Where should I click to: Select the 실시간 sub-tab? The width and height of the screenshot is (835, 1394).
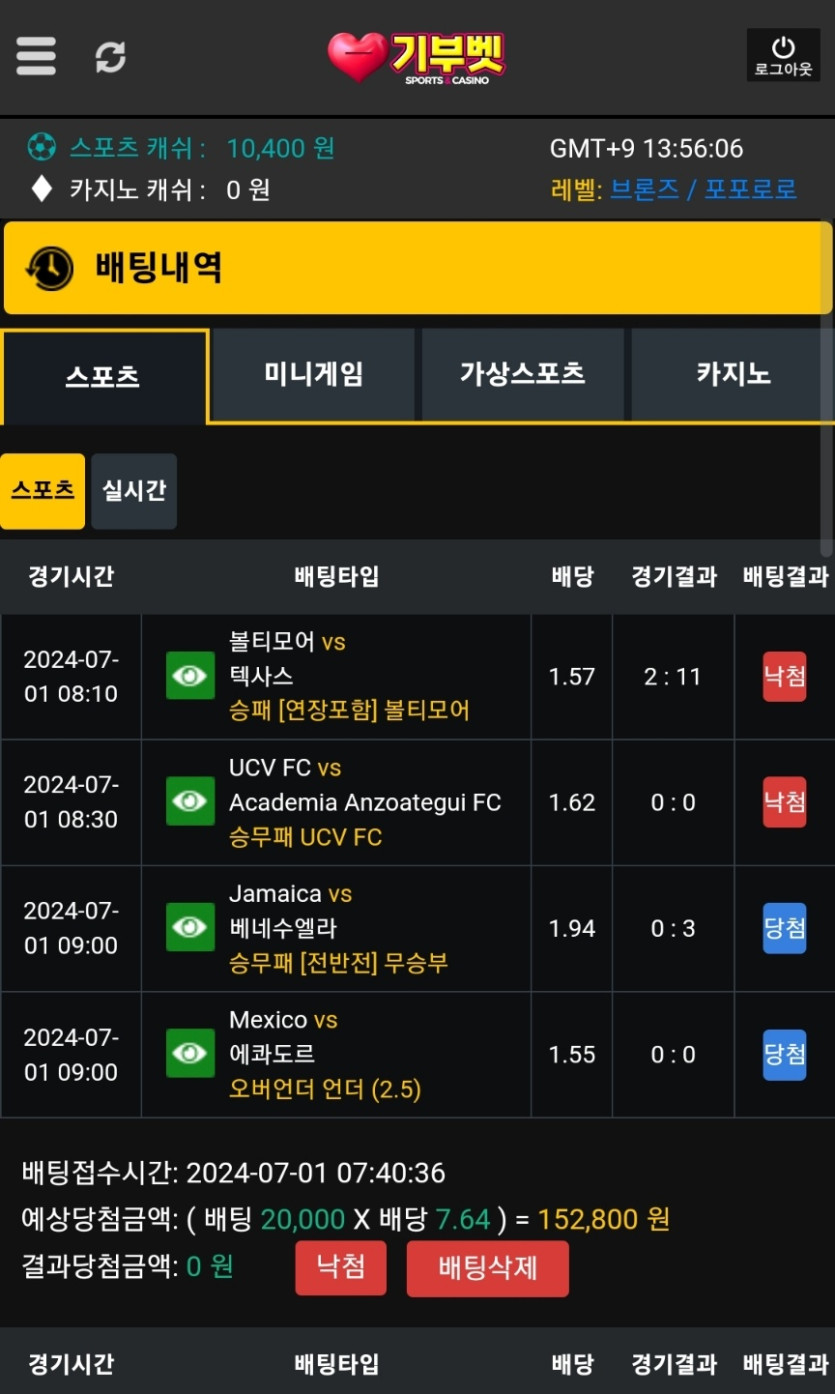point(133,491)
